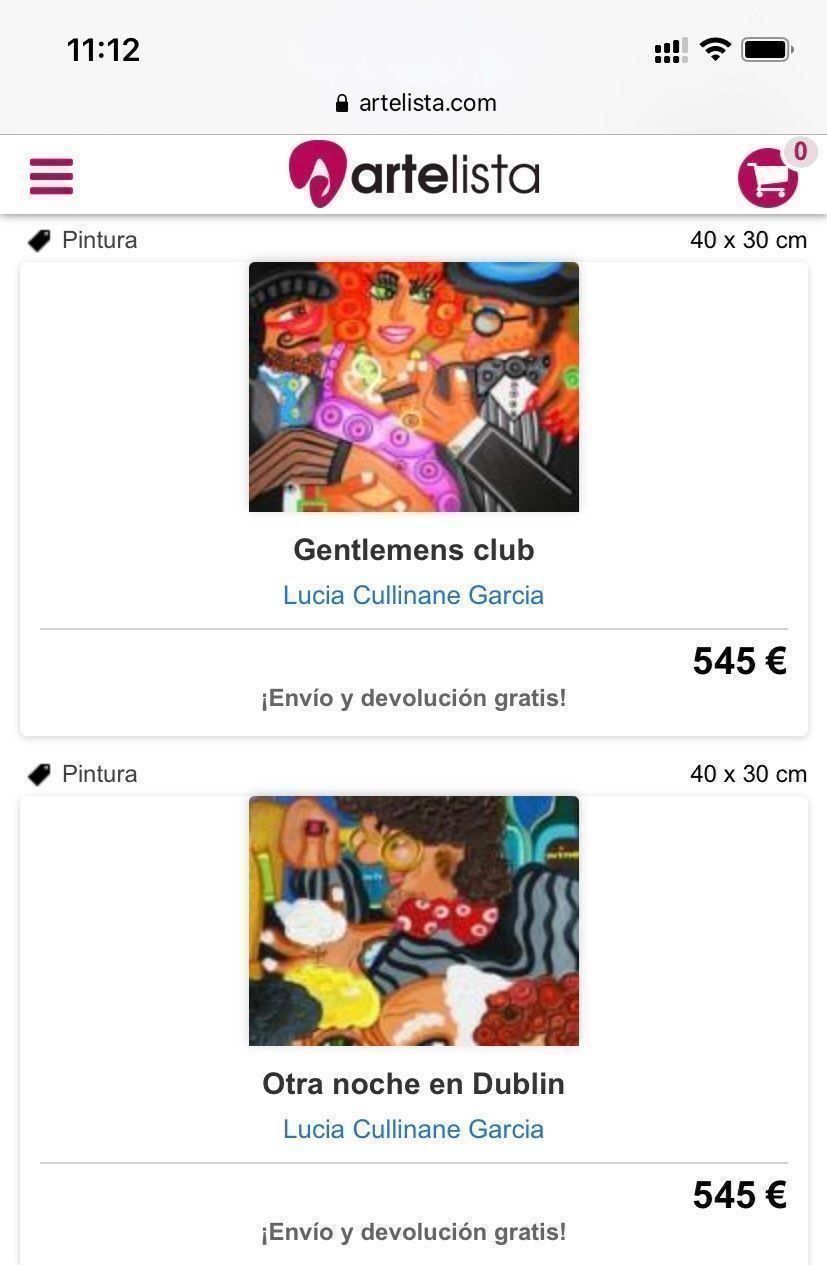Open the Gentlemens club title link

point(413,550)
